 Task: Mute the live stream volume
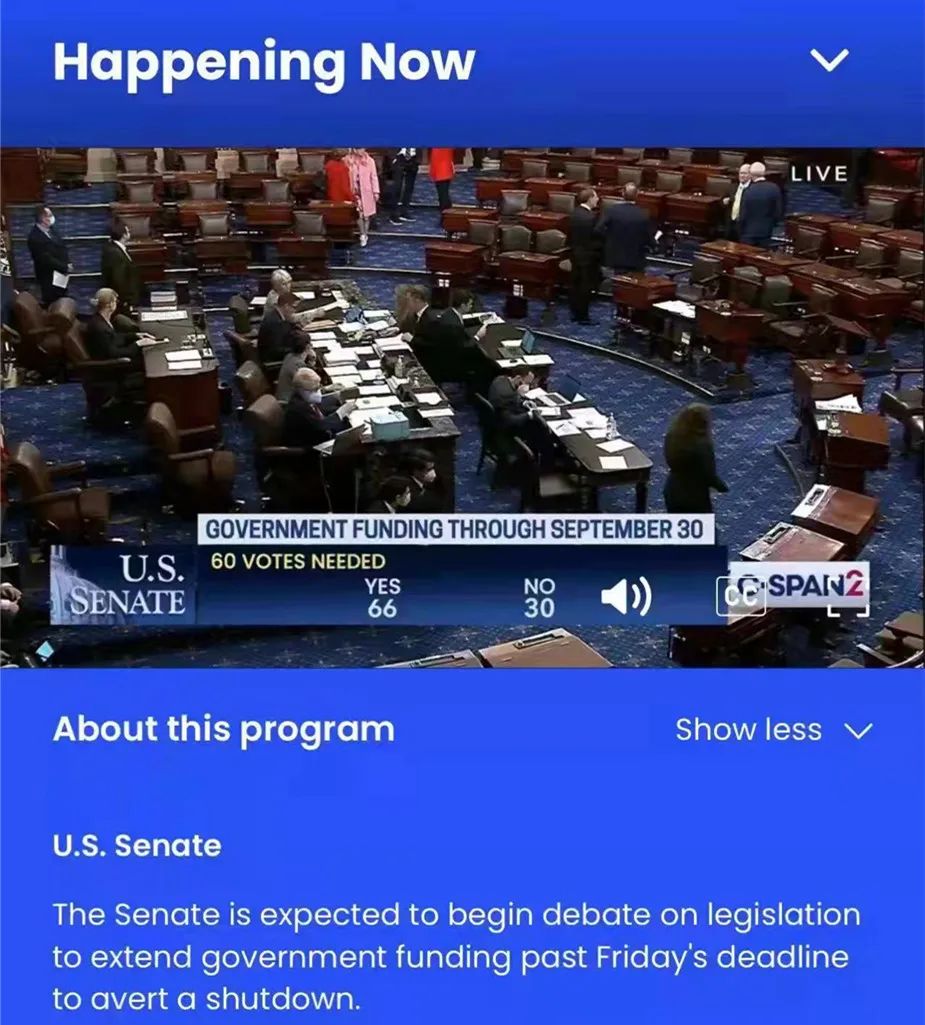click(626, 597)
